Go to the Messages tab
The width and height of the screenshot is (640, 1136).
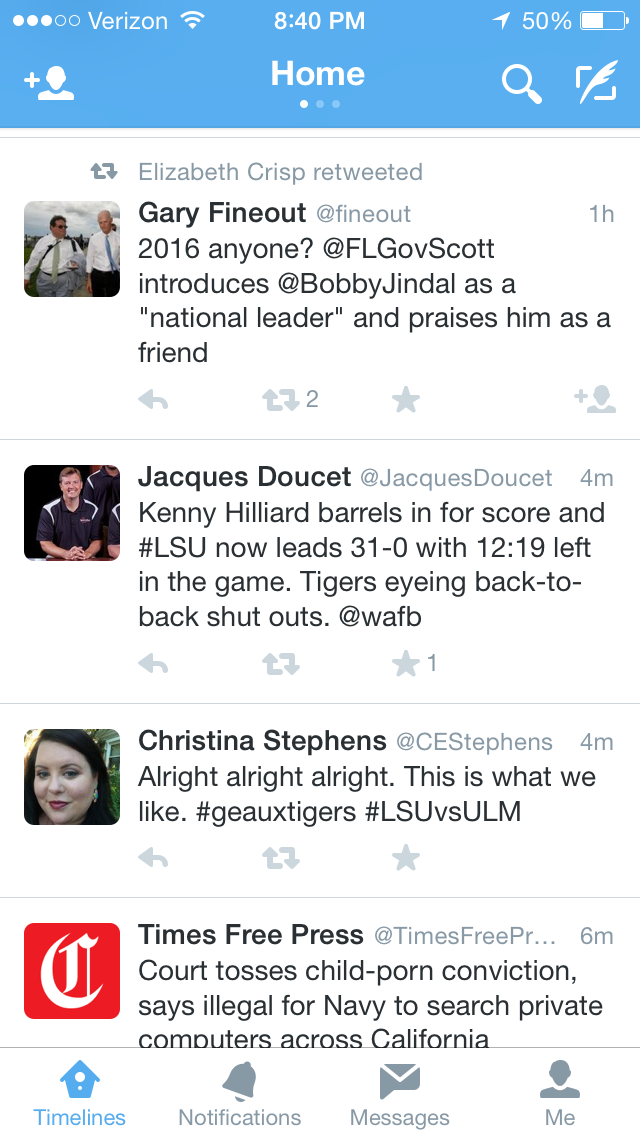399,1094
